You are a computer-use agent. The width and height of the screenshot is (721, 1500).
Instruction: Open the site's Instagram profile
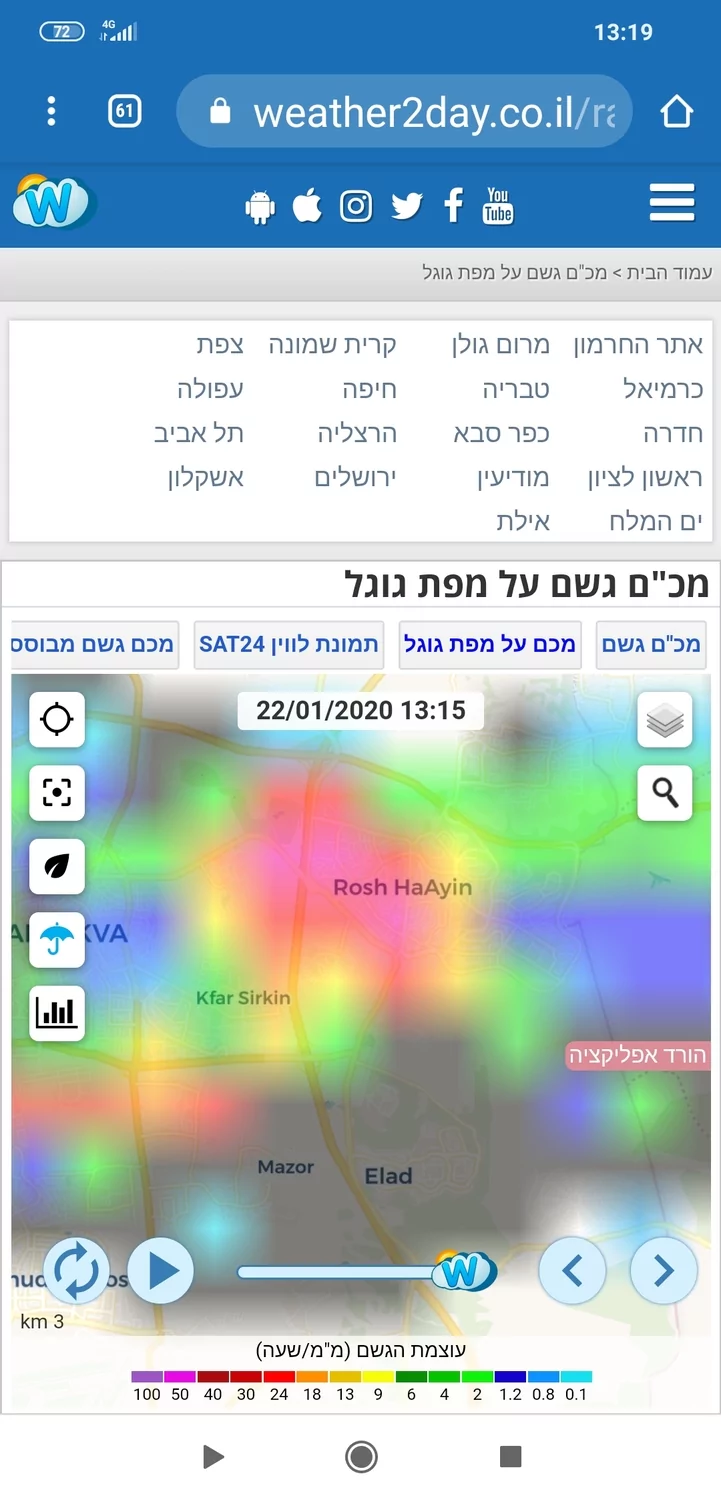(356, 206)
